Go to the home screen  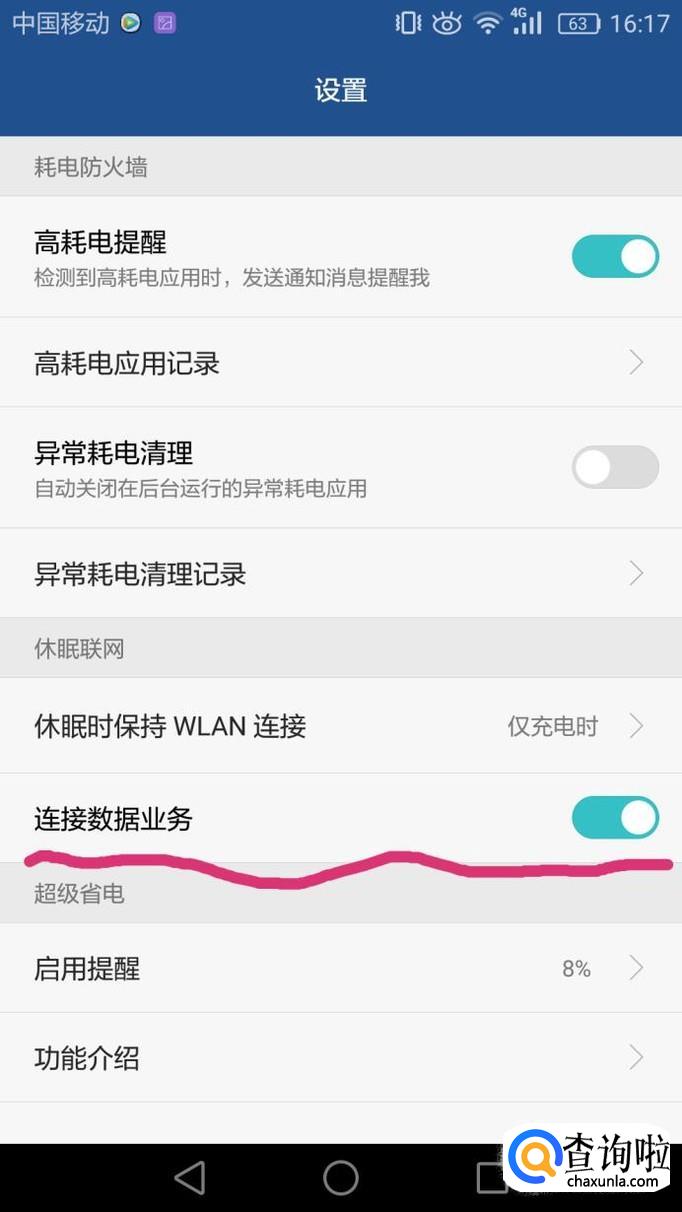[341, 1178]
